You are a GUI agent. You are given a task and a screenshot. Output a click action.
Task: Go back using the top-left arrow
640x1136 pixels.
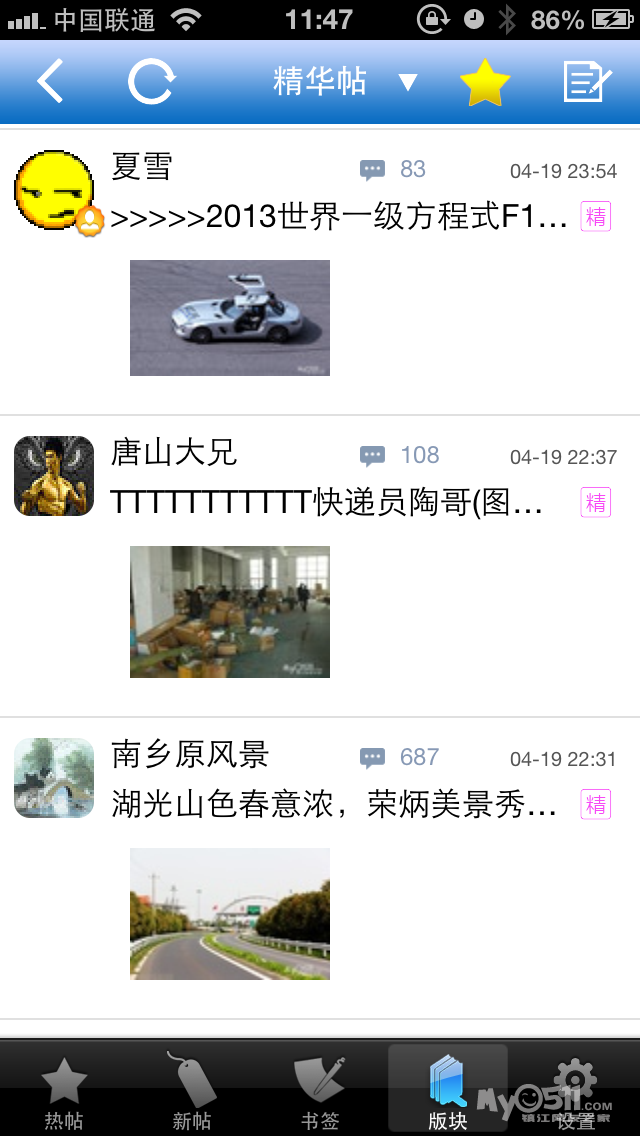(x=50, y=81)
